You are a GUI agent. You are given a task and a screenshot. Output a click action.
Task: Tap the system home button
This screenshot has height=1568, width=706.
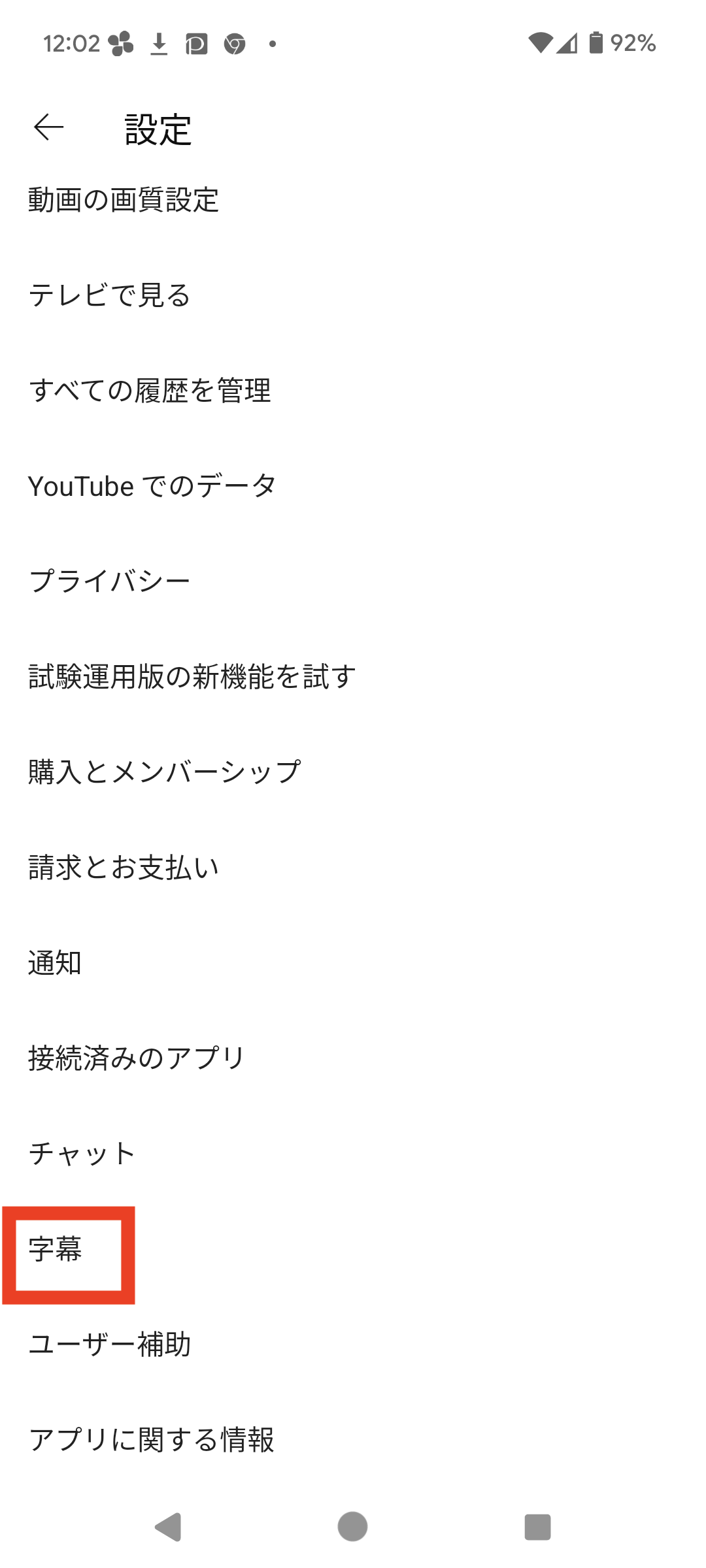[x=352, y=1527]
